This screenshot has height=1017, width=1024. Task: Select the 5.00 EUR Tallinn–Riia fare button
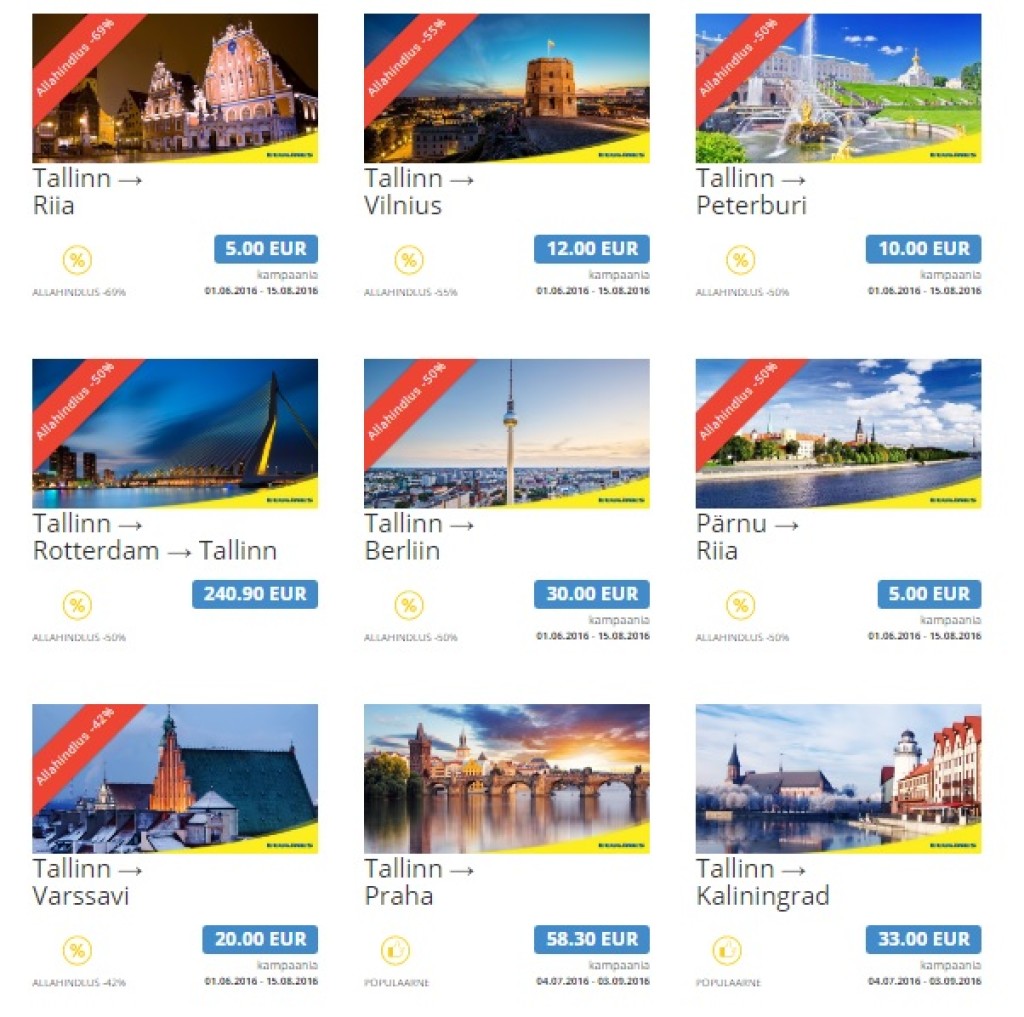click(265, 249)
